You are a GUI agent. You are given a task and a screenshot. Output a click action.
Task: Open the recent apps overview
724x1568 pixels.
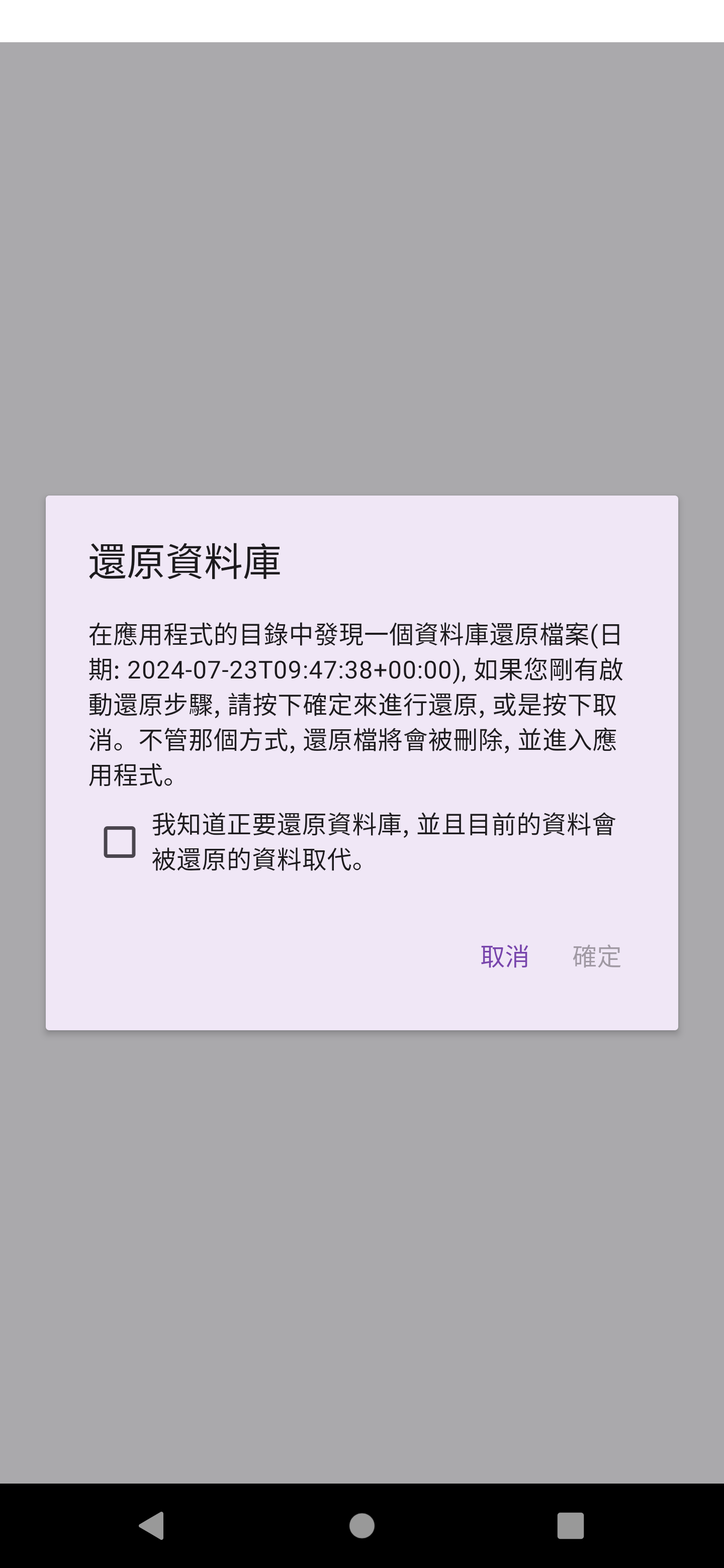[571, 1525]
